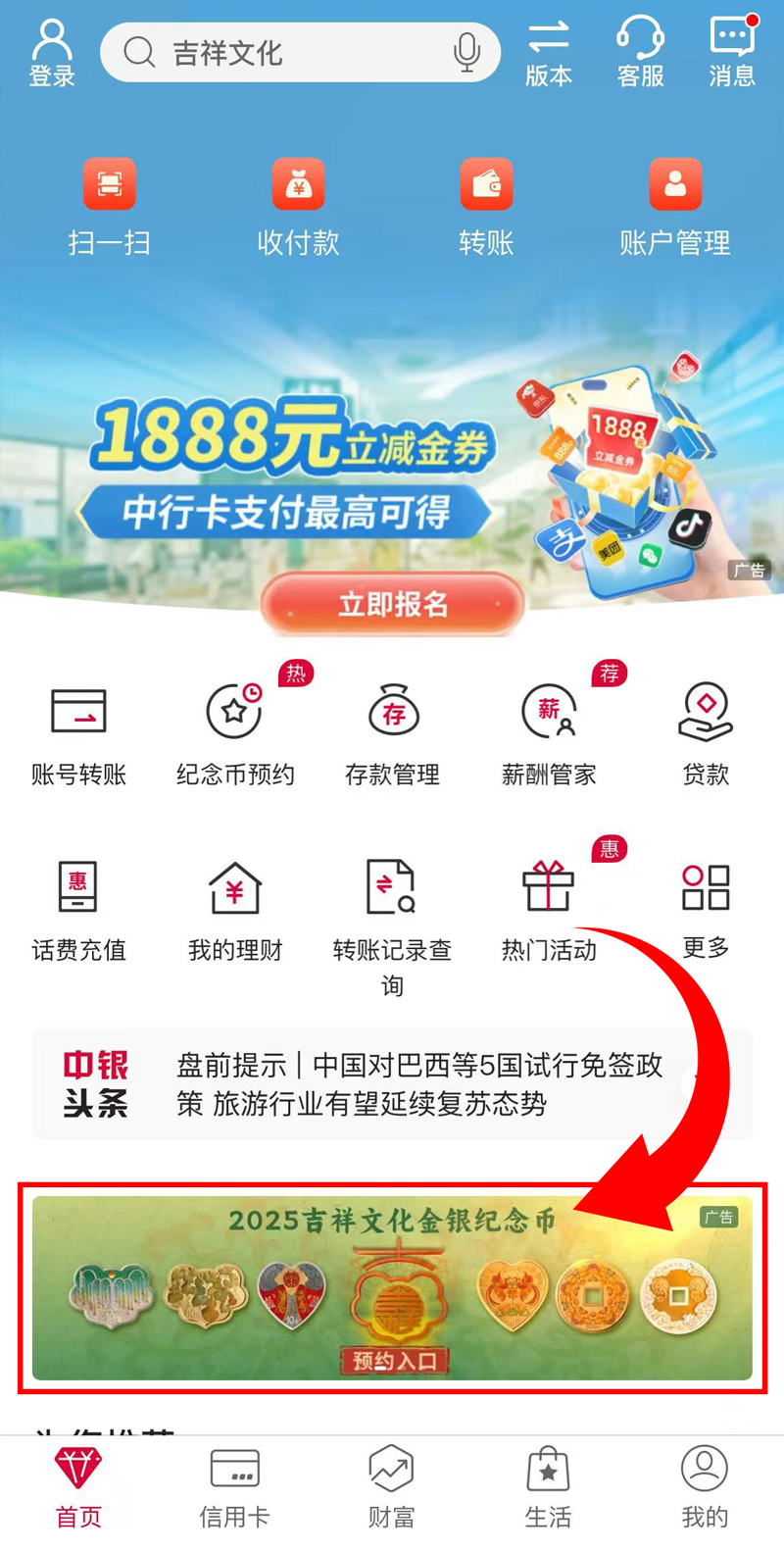Select 转账 in the top shortcuts
The width and height of the screenshot is (784, 1551).
point(486,206)
